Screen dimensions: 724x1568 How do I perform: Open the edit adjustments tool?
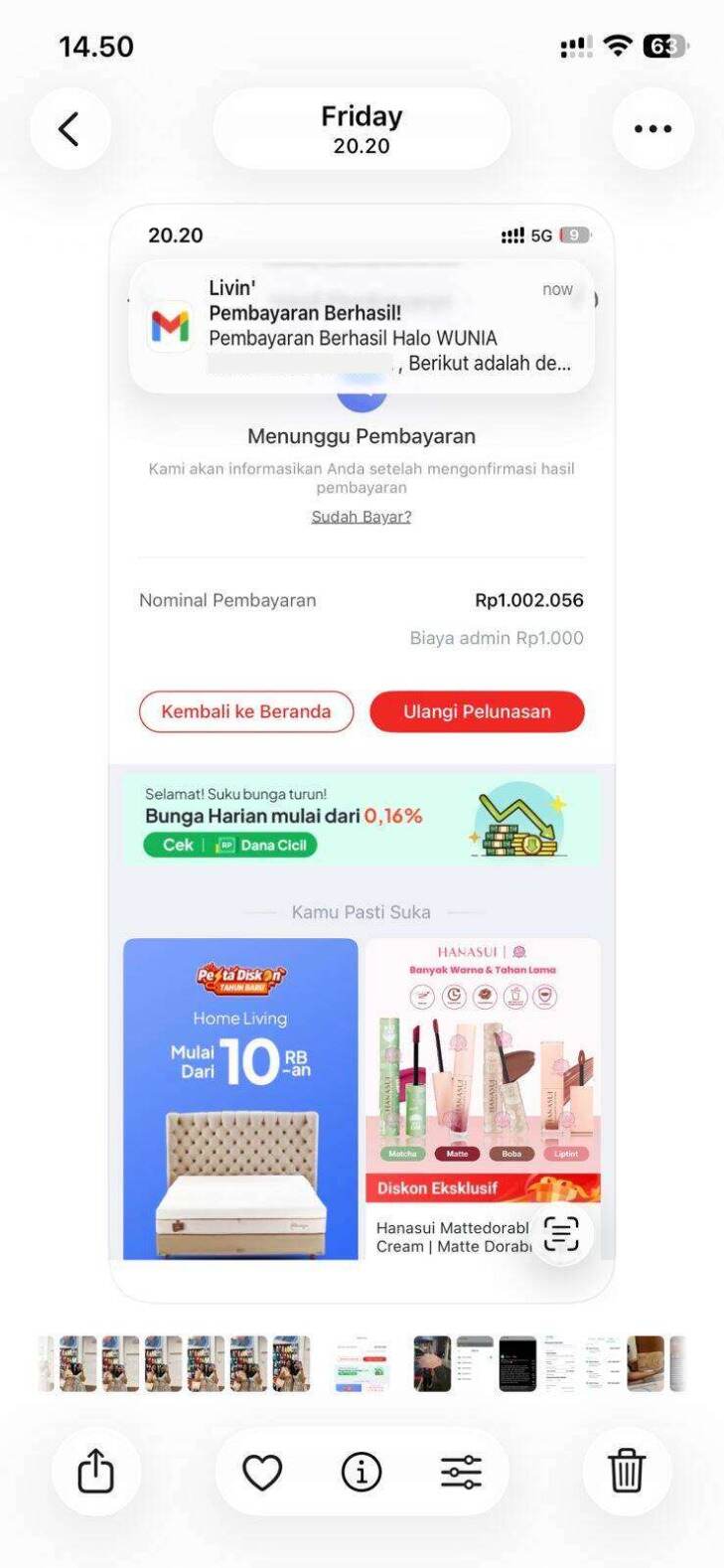461,1472
